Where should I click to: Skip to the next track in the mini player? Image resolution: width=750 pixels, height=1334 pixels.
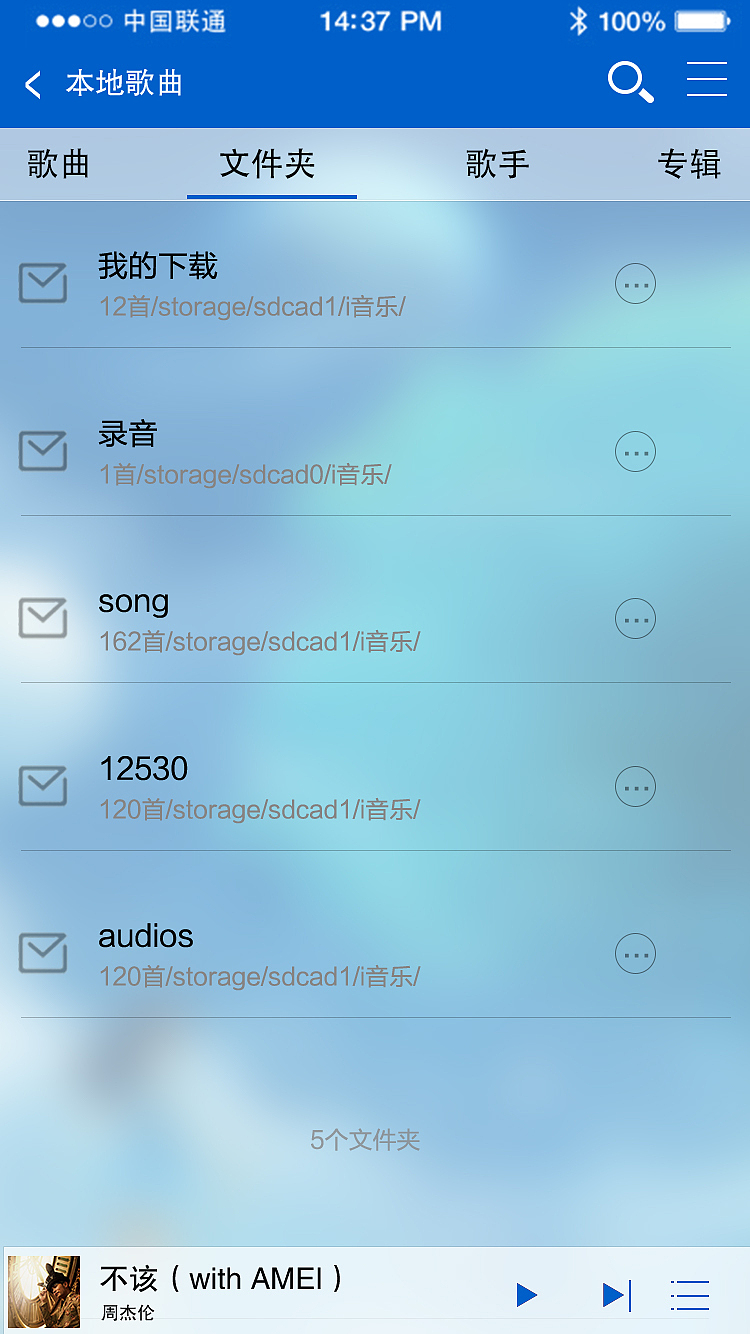(x=616, y=1294)
